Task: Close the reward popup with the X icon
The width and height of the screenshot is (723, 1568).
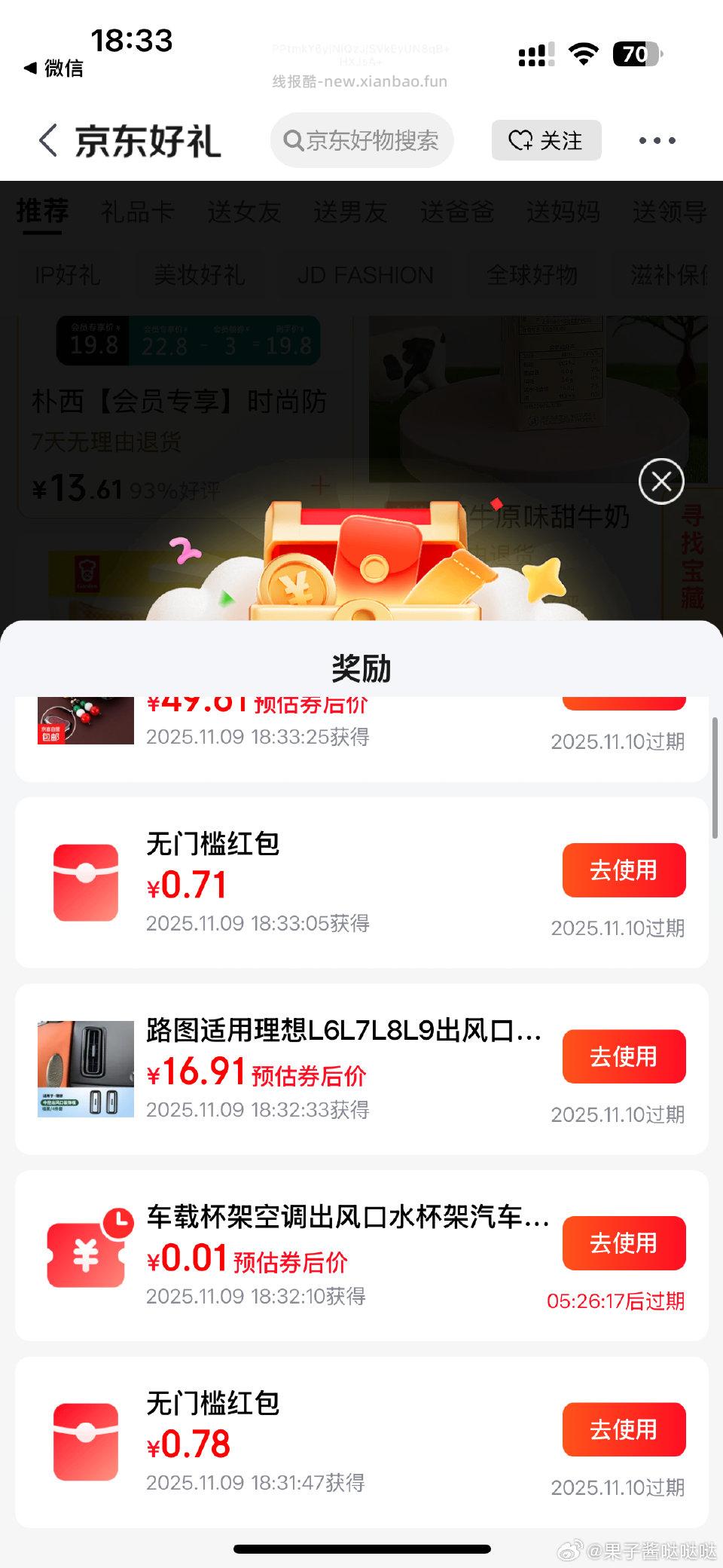Action: pyautogui.click(x=660, y=481)
